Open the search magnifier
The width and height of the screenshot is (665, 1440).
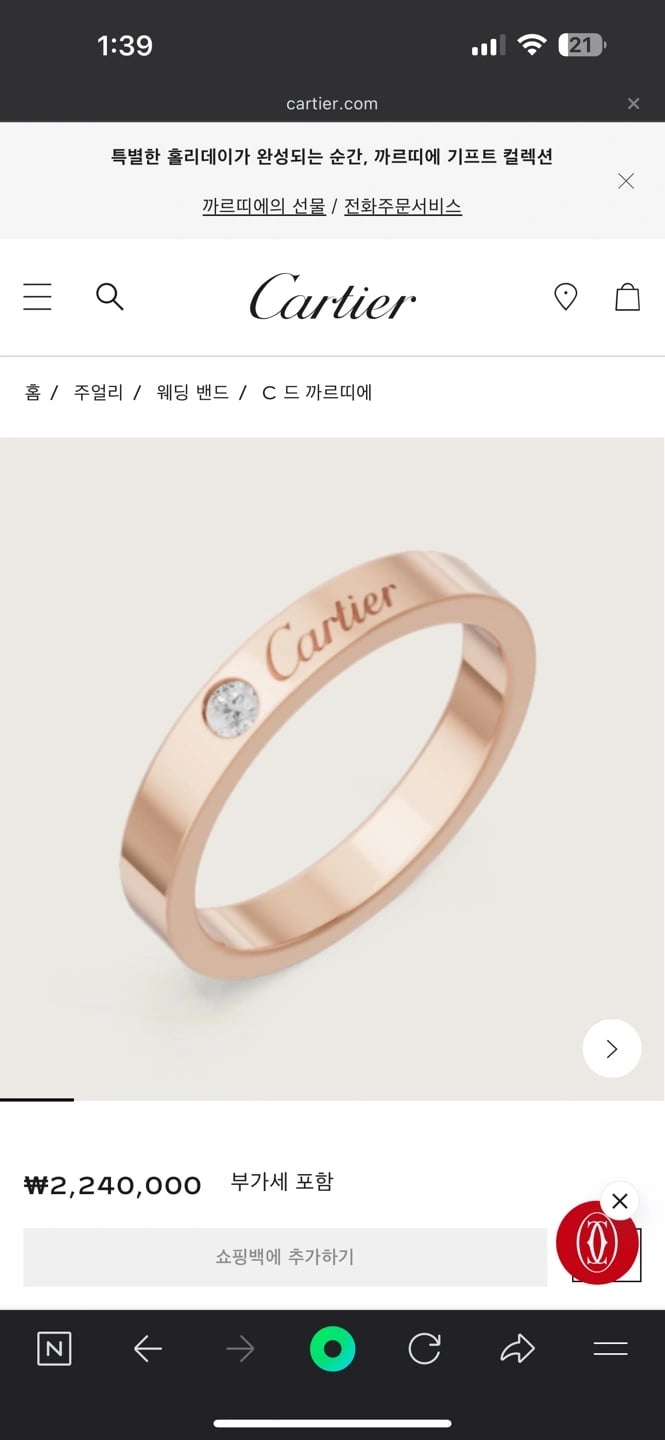(x=109, y=297)
